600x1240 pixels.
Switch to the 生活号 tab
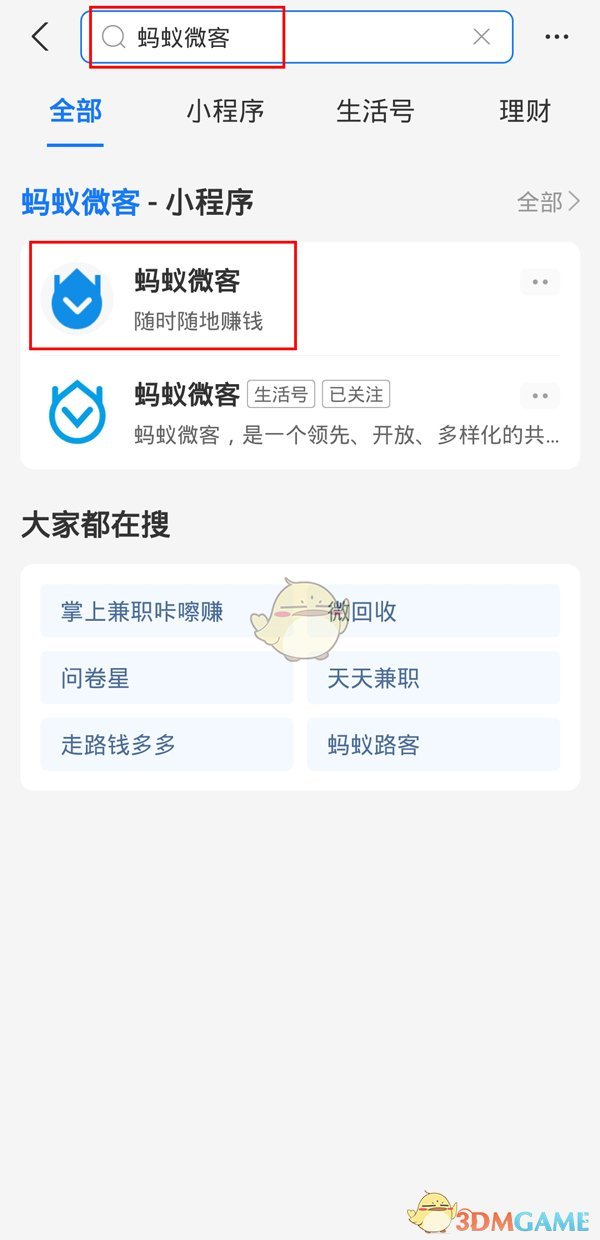375,111
